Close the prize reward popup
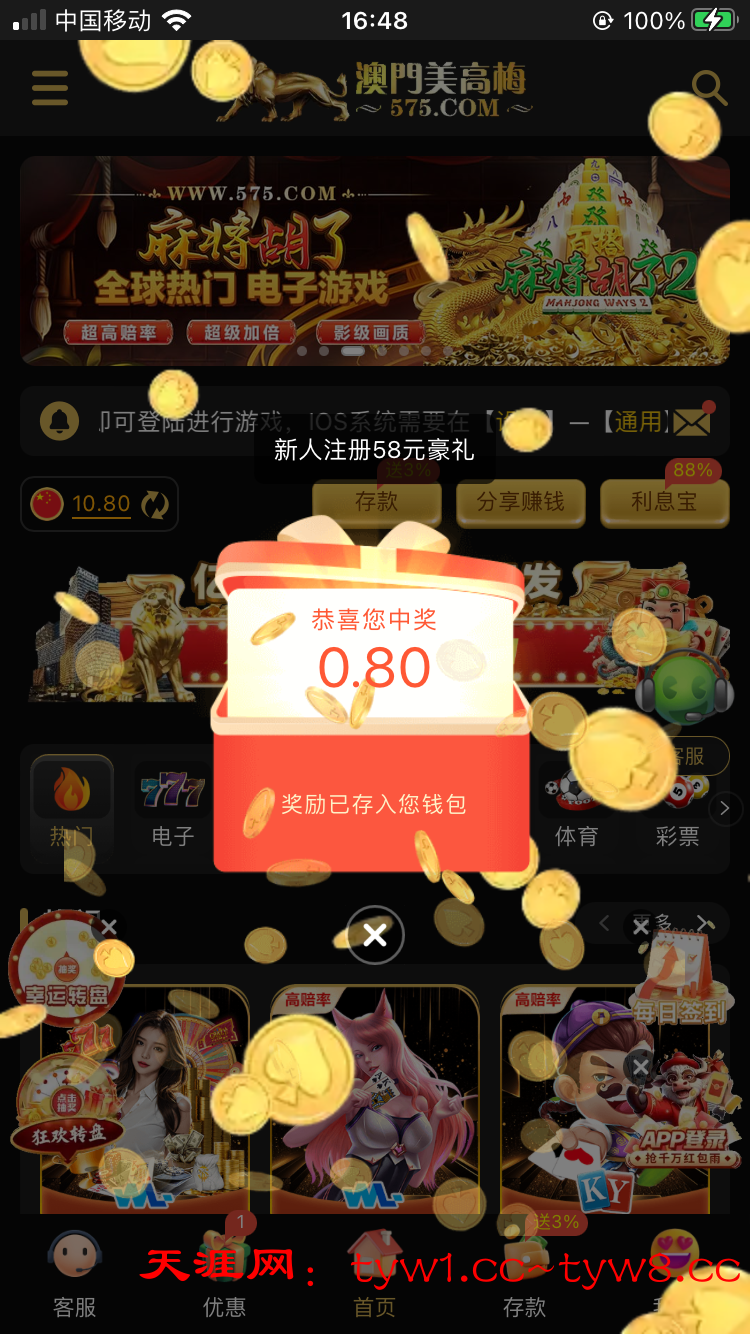Viewport: 750px width, 1334px height. click(x=375, y=935)
